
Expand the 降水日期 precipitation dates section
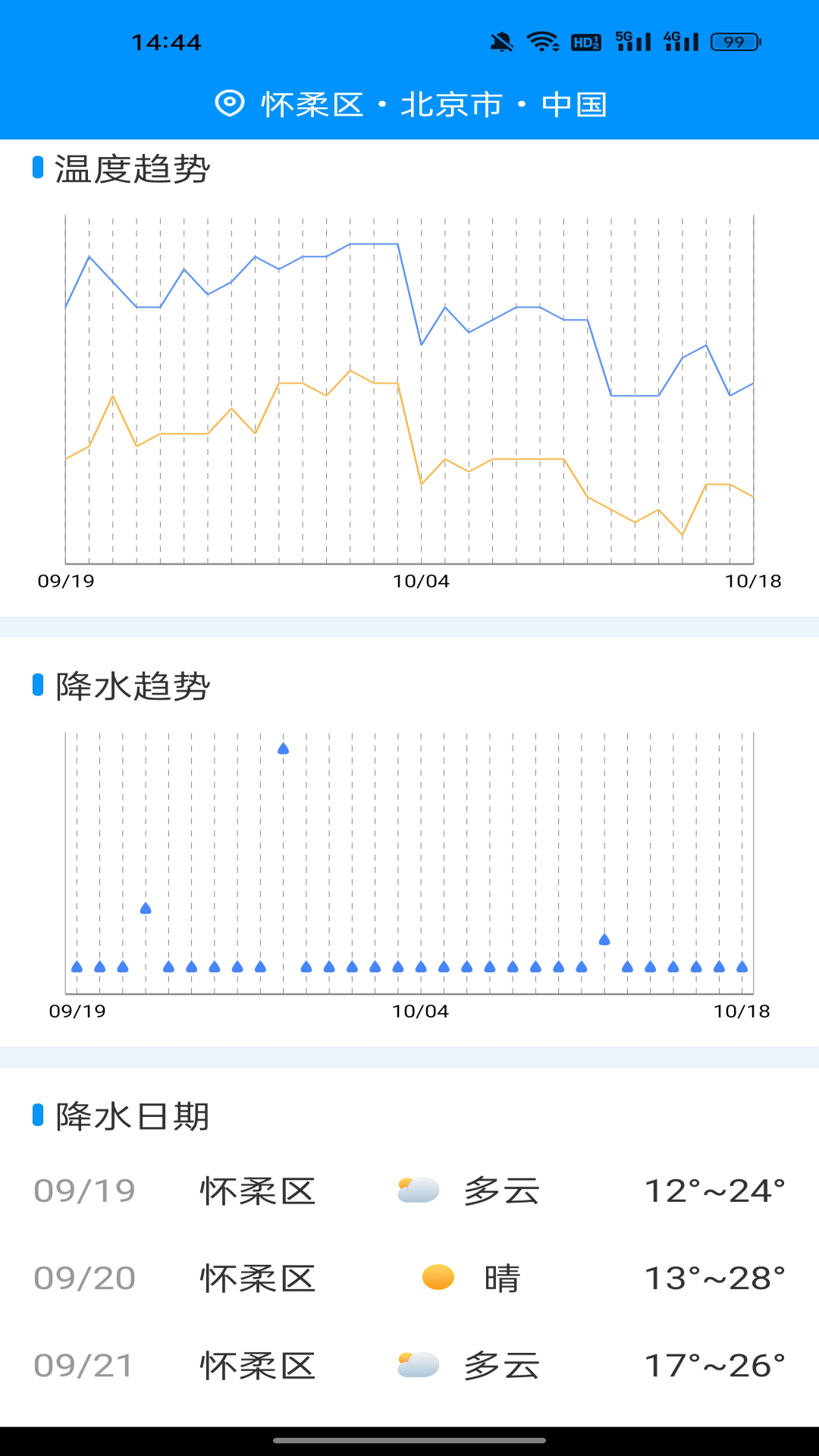coord(130,1115)
